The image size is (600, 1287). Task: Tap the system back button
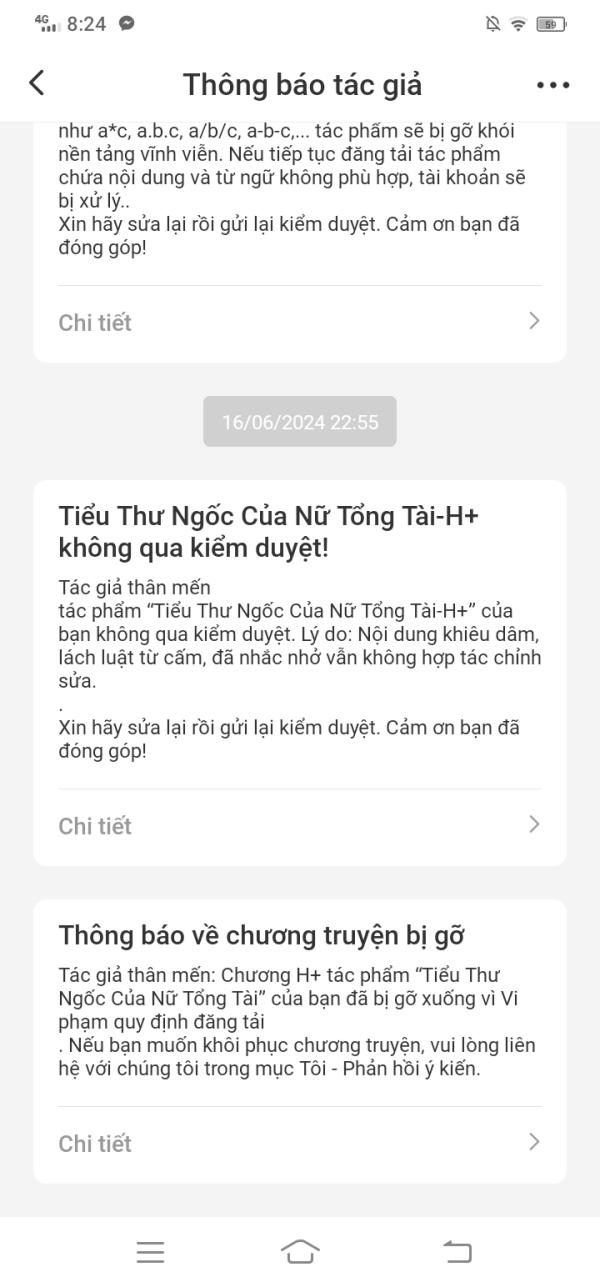click(x=457, y=1251)
